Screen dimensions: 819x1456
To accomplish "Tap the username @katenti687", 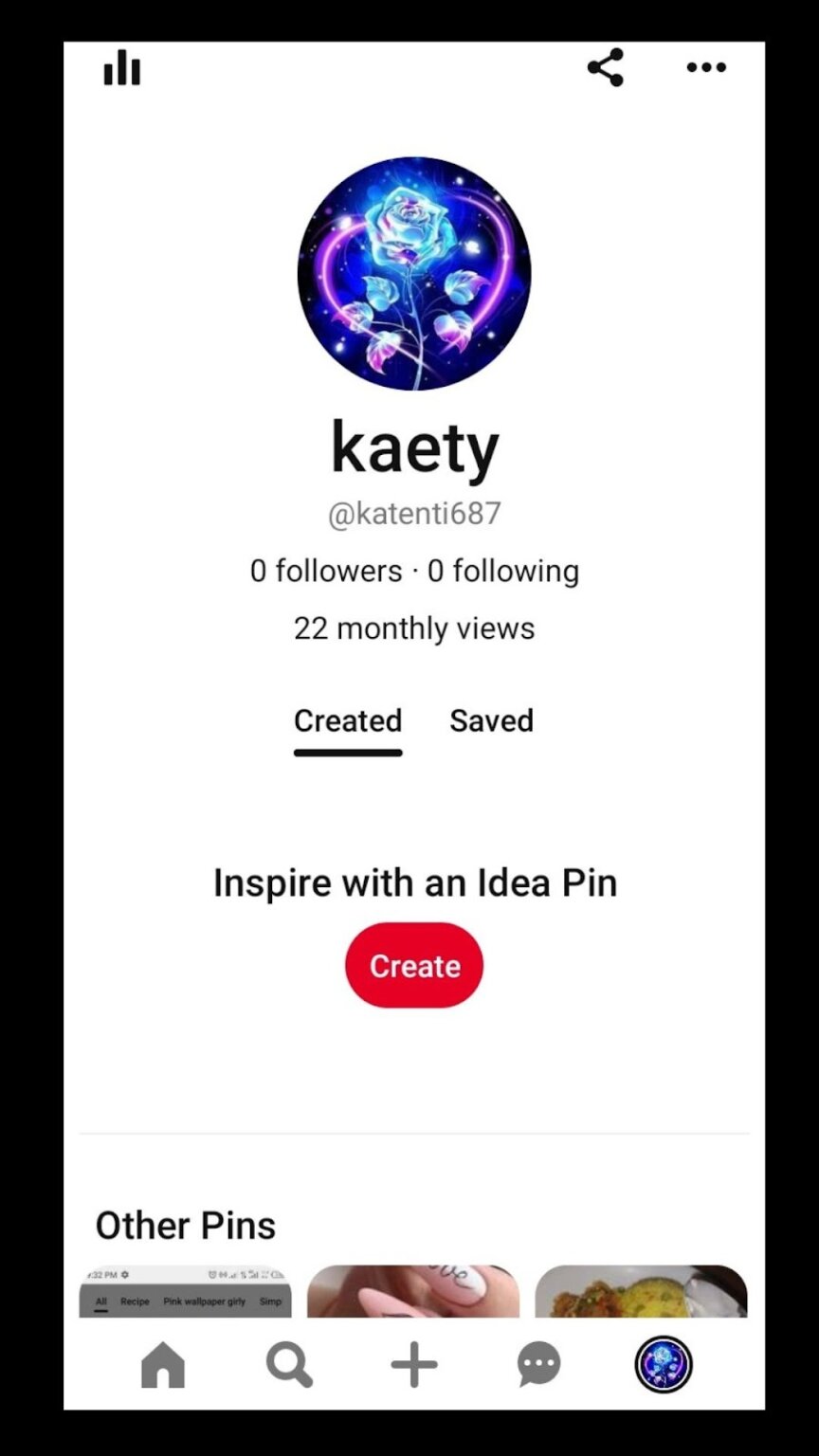I will coord(414,513).
